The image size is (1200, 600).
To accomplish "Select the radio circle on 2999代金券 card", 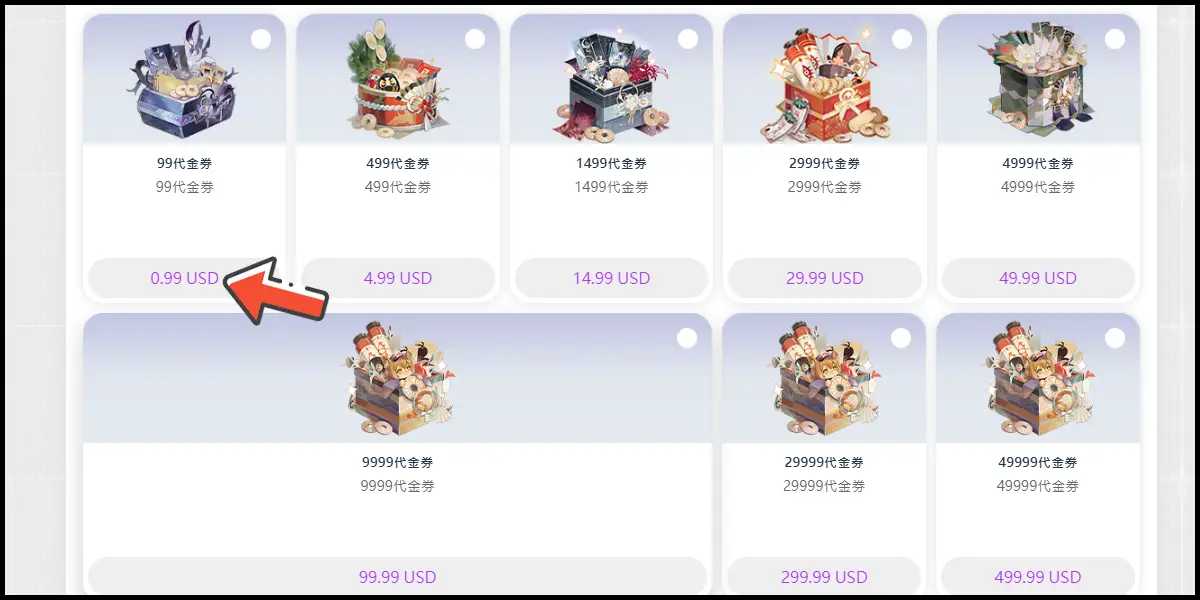I will [901, 39].
